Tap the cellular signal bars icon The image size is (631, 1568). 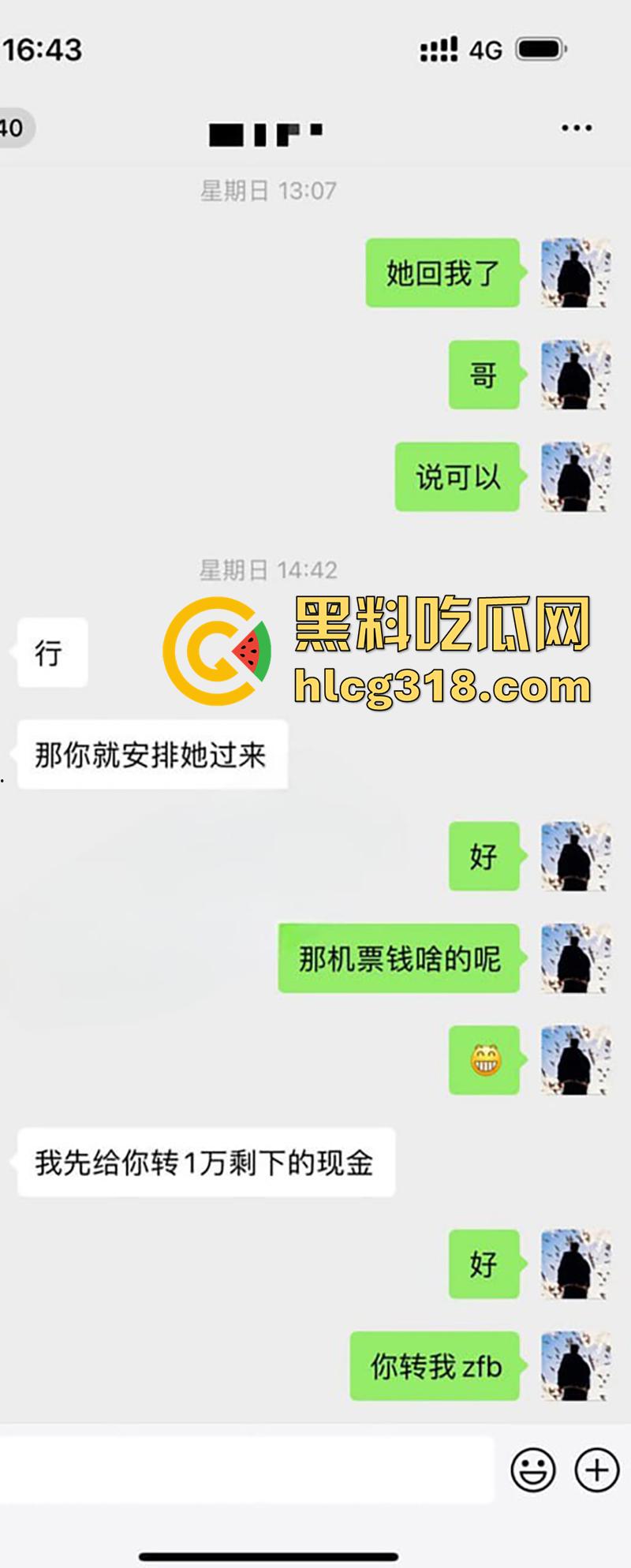tap(439, 47)
